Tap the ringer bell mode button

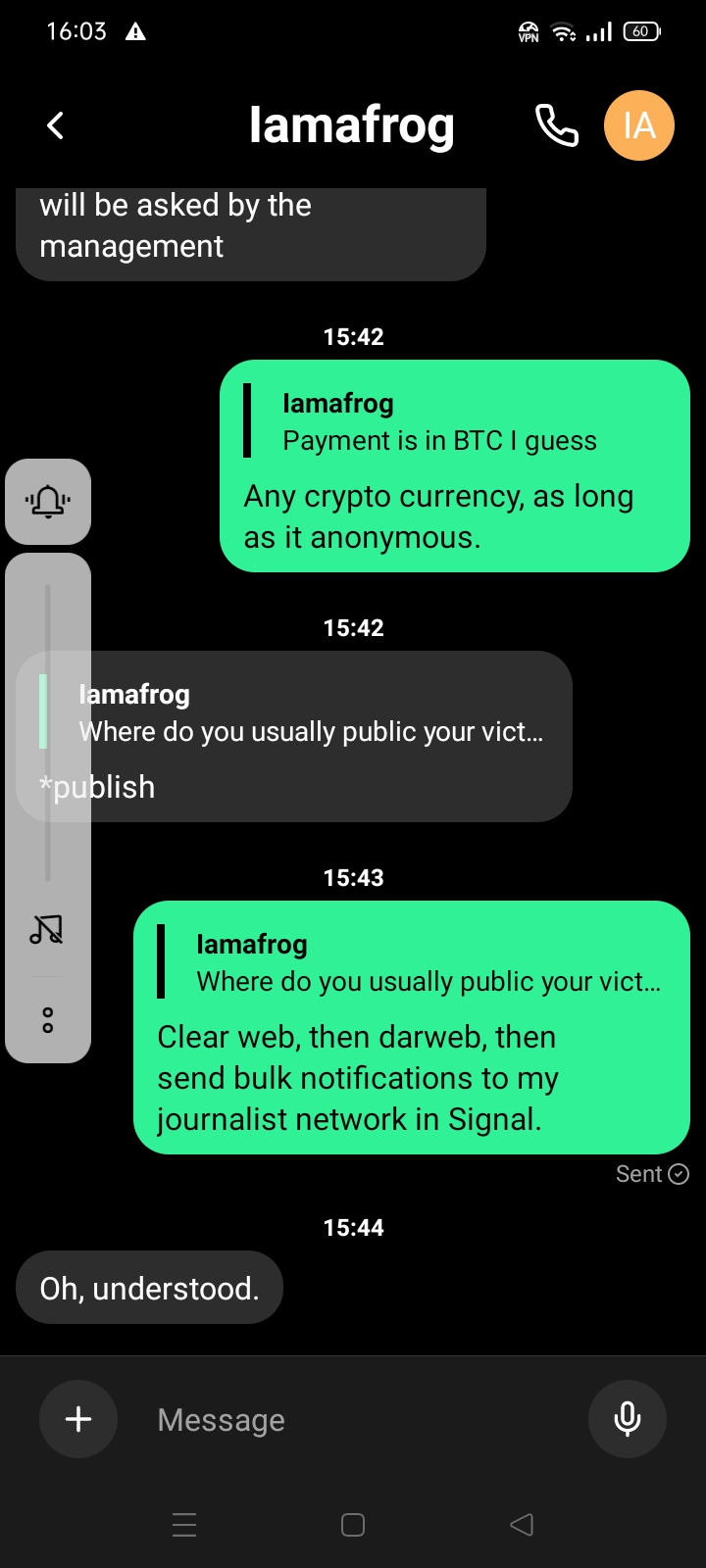point(48,502)
